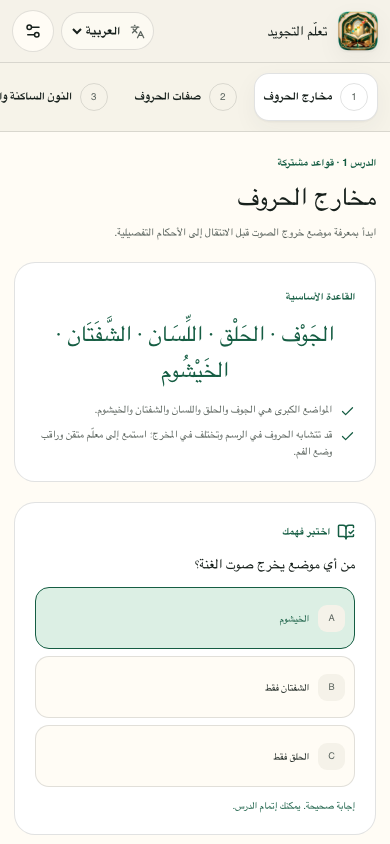Viewport: 390px width, 844px height.
Task: Choose answer A الخيشوم
Action: coord(195,618)
